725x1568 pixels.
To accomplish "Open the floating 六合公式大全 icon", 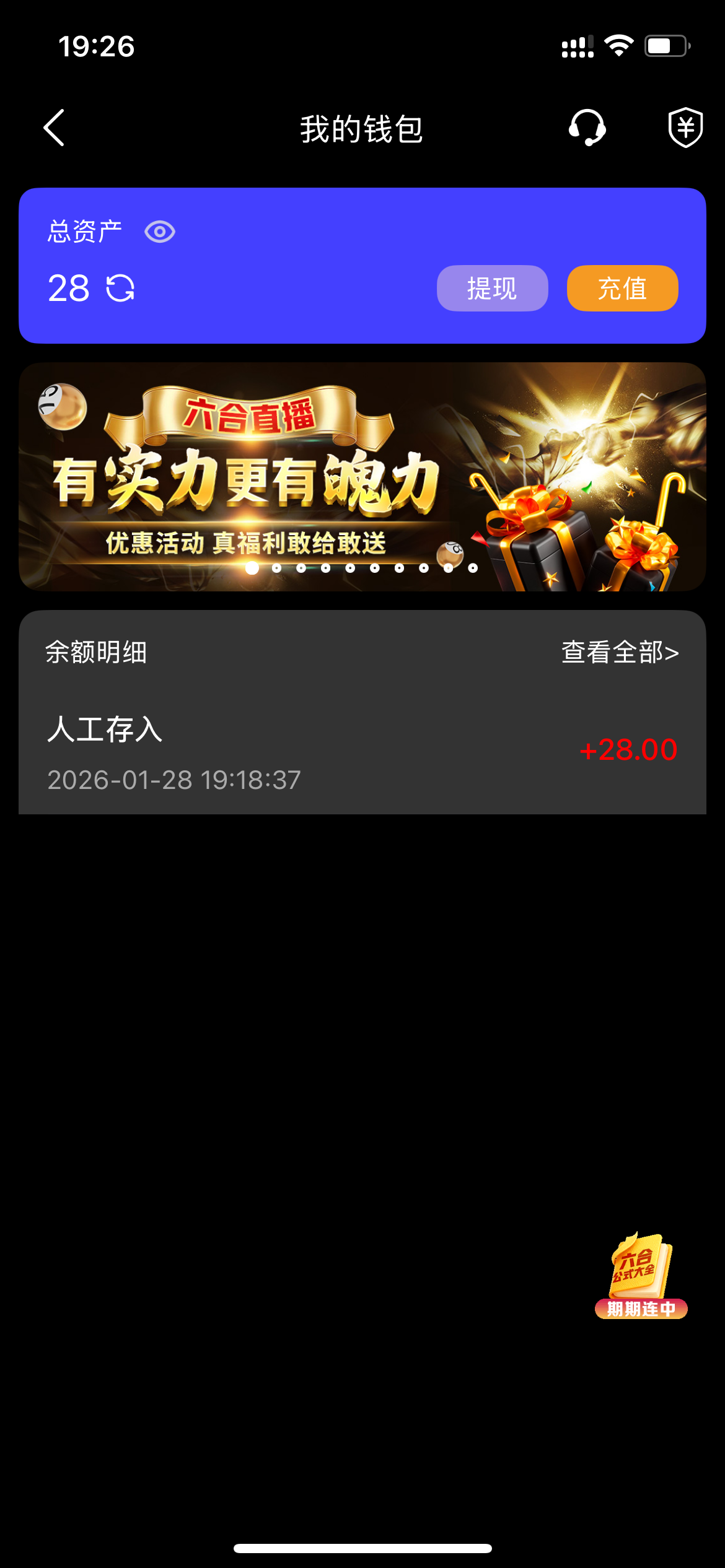I will 641,1276.
